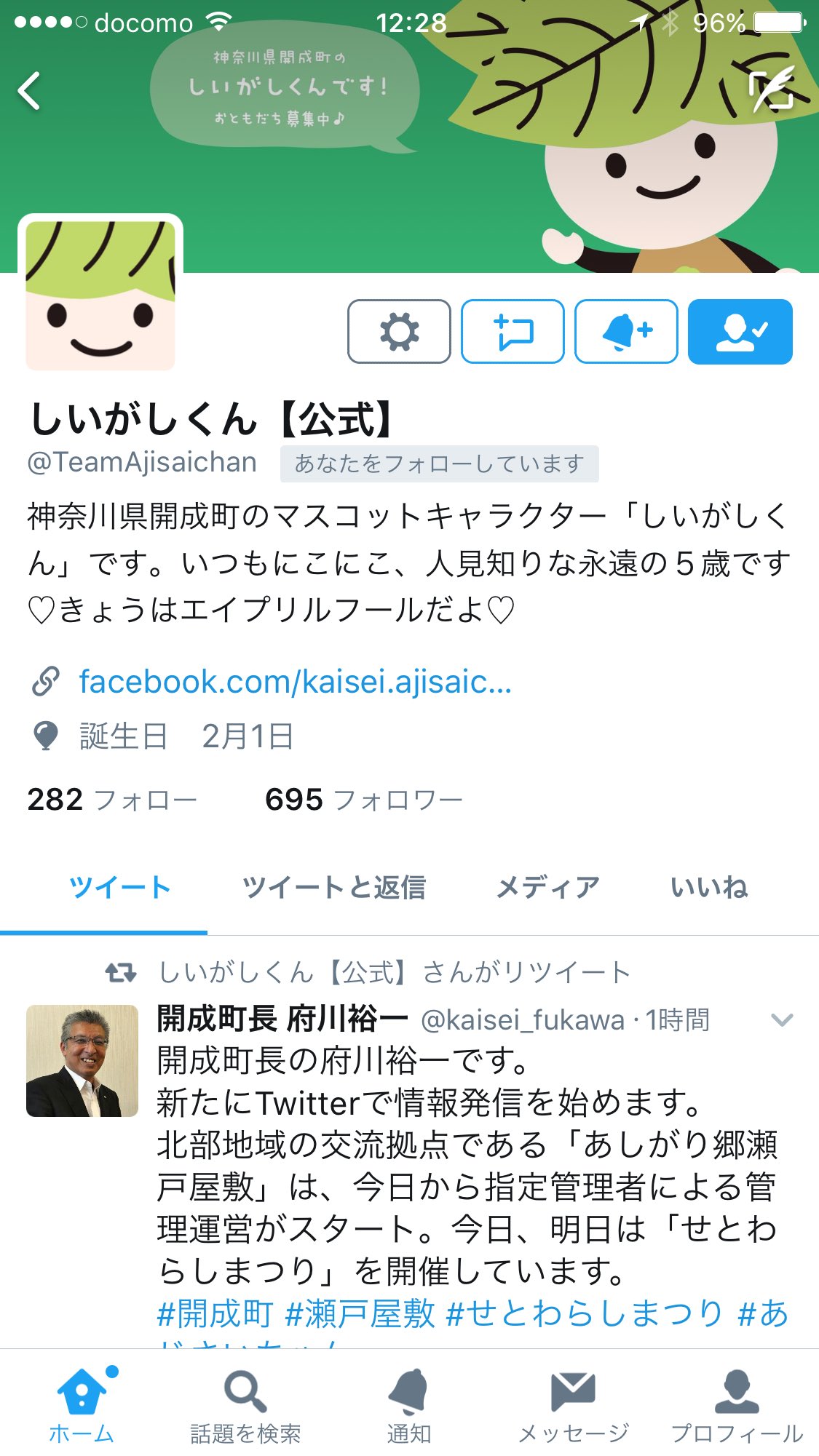Tap the blue following button
The image size is (819, 1456).
[740, 332]
